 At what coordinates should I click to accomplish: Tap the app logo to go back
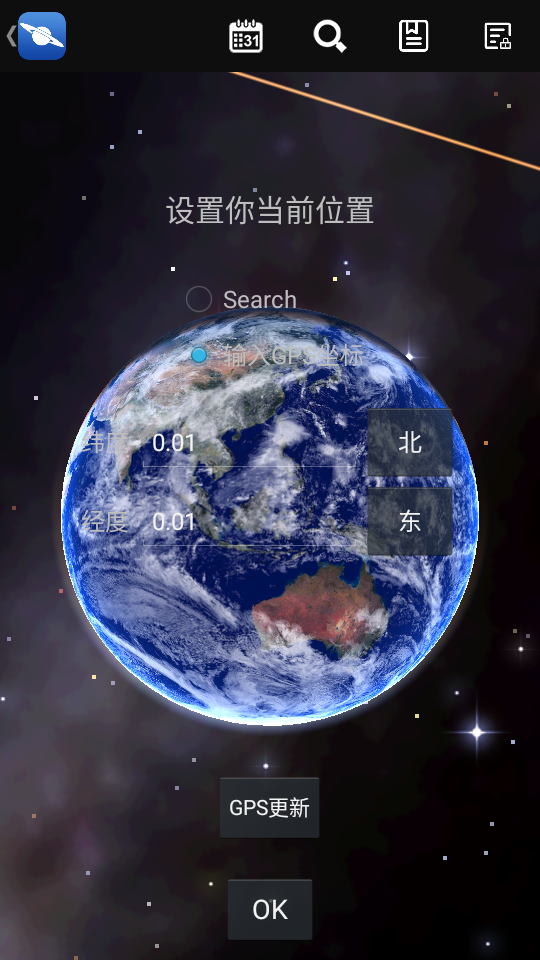pos(42,36)
